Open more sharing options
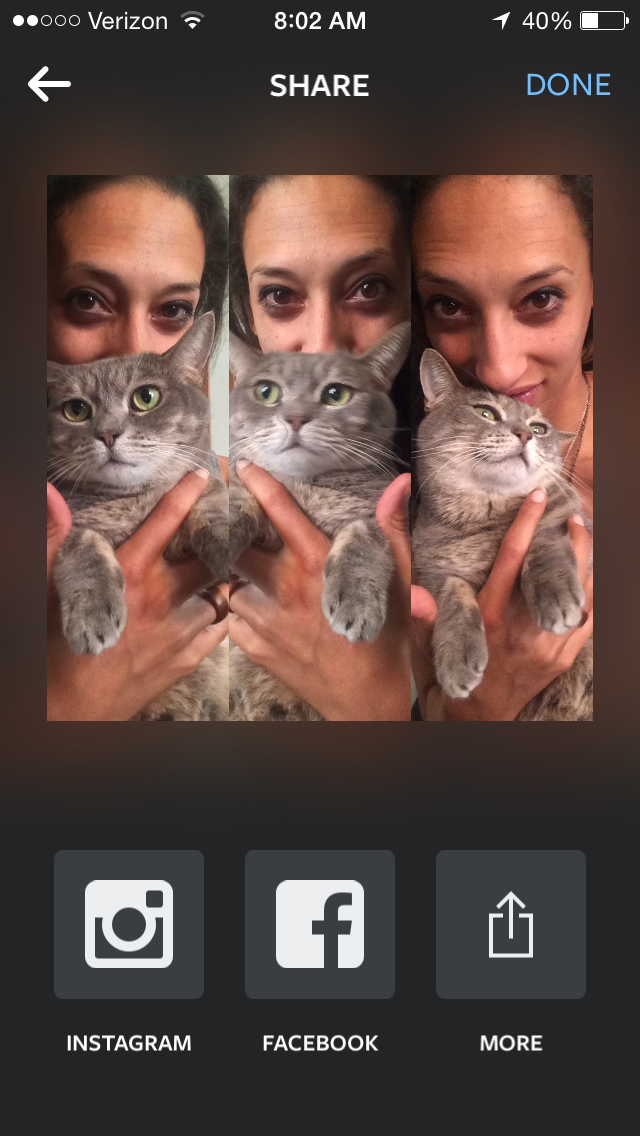This screenshot has width=640, height=1136. 511,924
